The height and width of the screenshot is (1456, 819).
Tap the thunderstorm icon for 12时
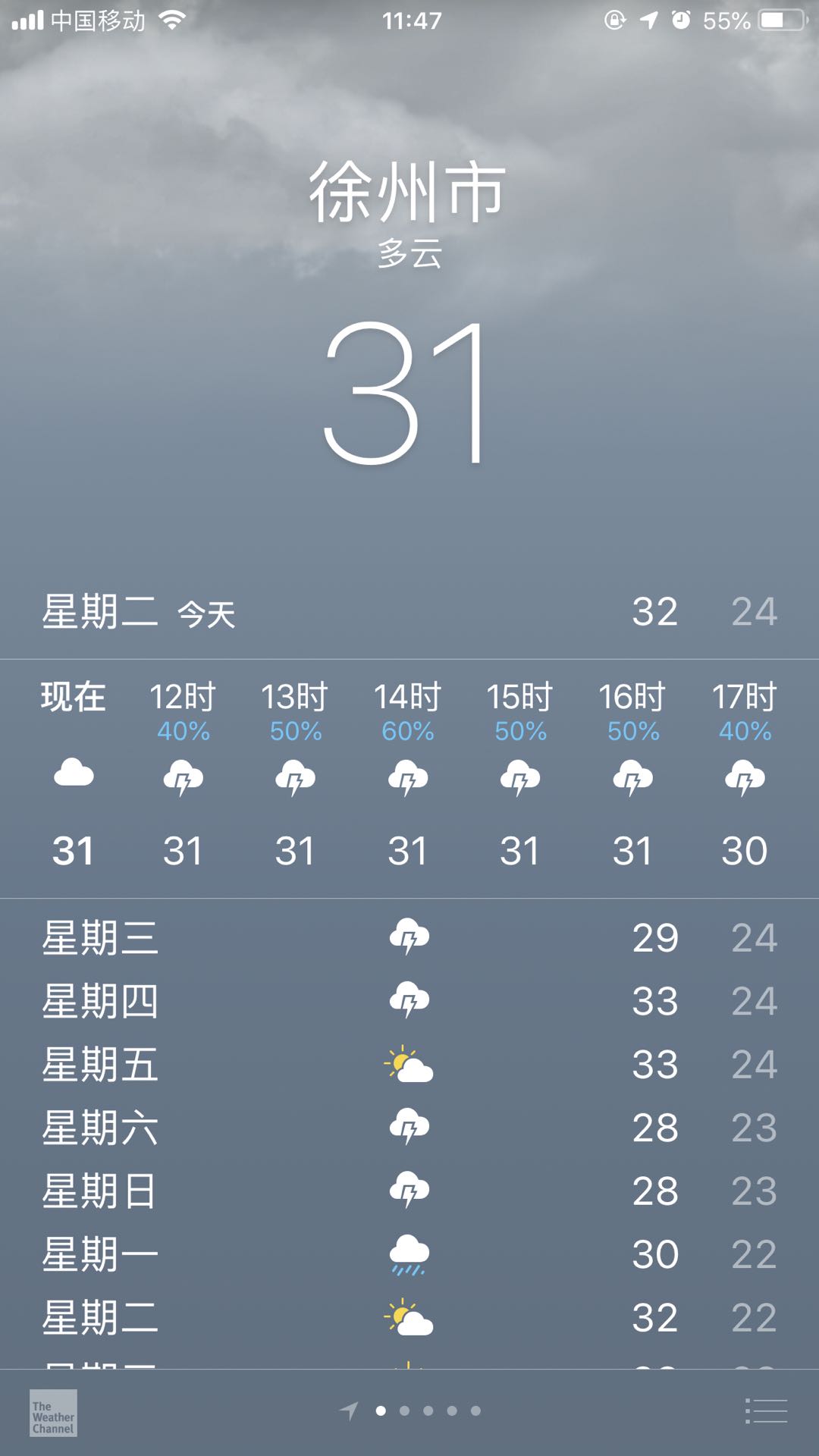(x=182, y=775)
